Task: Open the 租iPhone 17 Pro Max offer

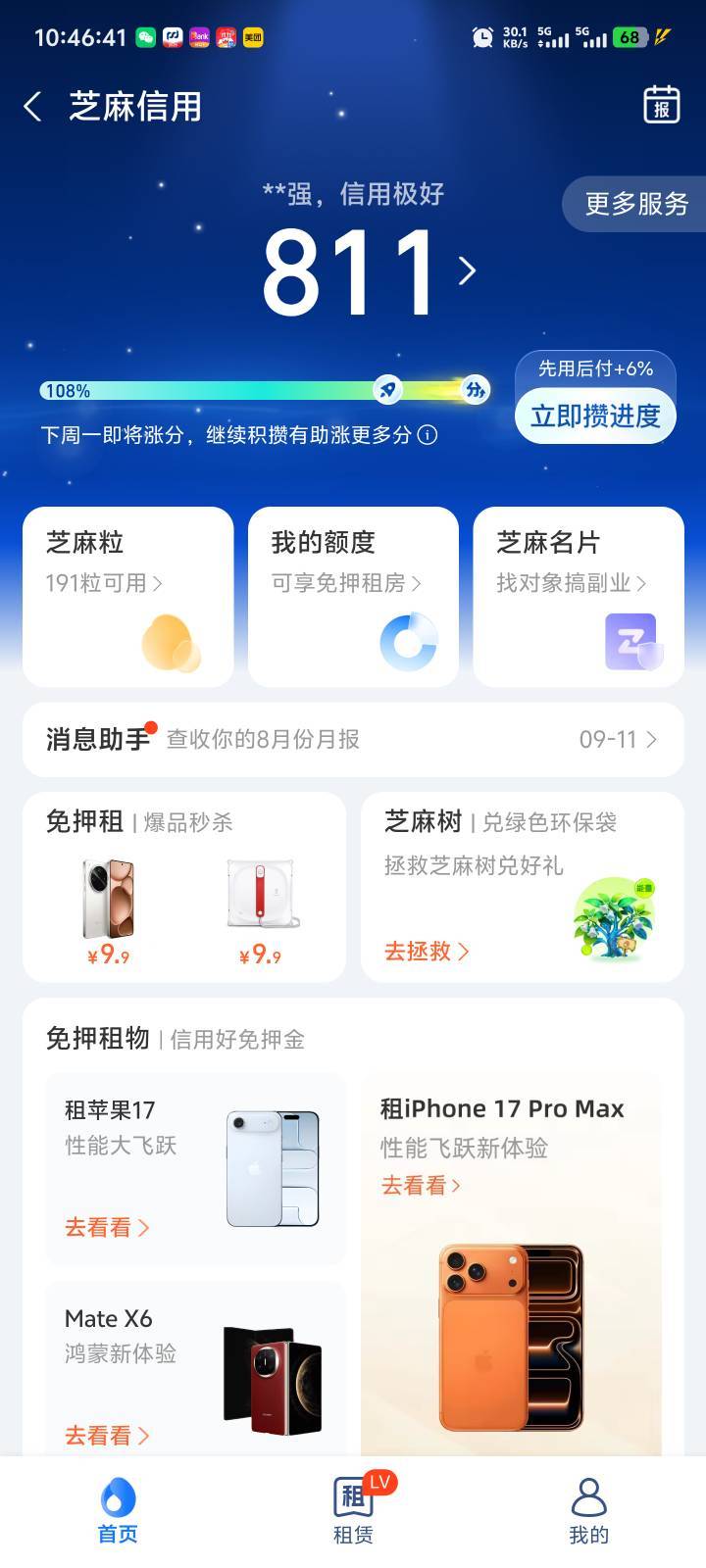Action: (511, 1264)
